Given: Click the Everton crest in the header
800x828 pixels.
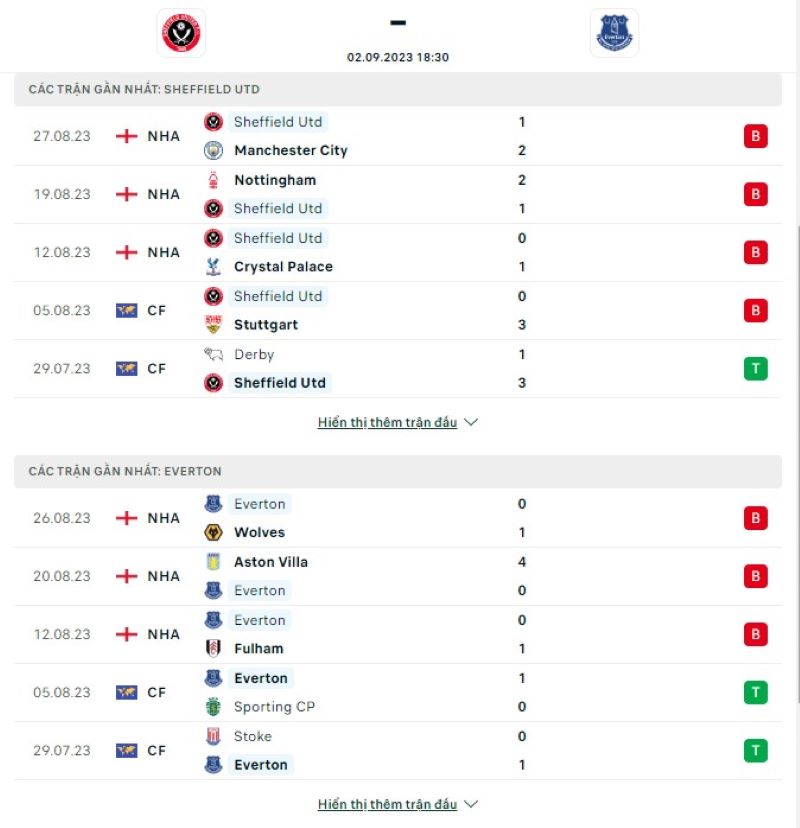Looking at the screenshot, I should (613, 31).
